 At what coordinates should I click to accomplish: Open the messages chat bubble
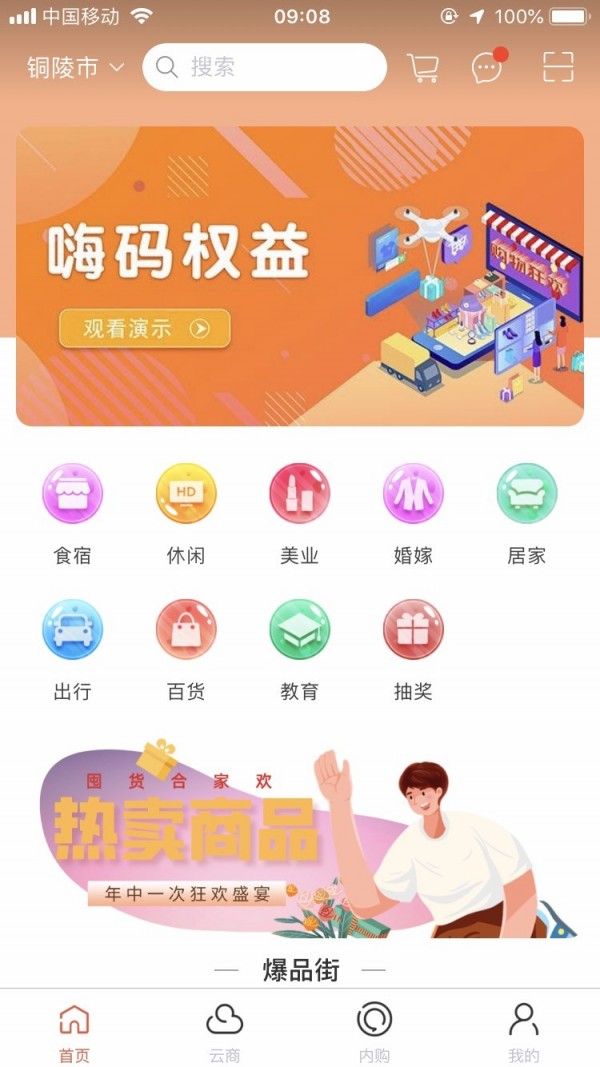(x=488, y=67)
